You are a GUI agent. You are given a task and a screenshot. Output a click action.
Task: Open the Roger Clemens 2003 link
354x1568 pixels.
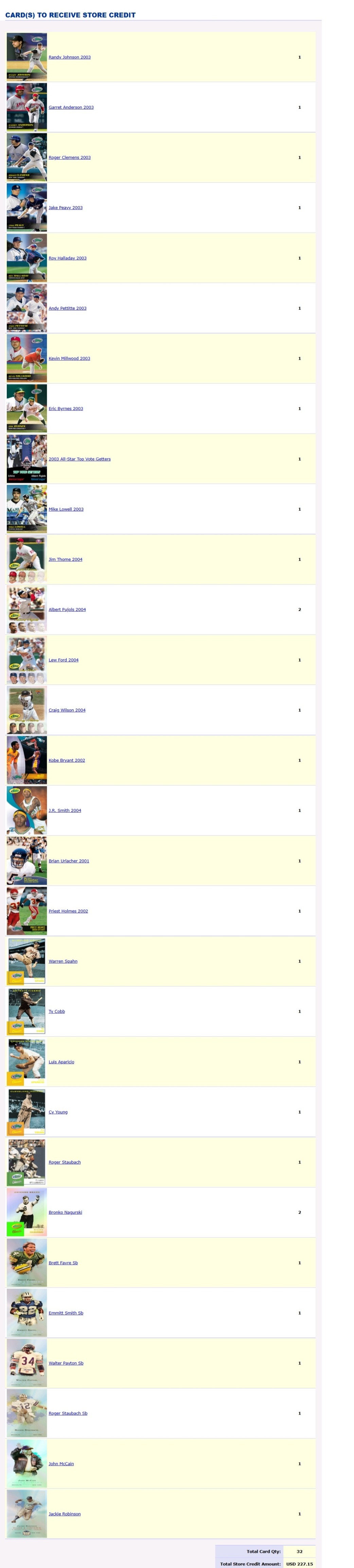69,158
